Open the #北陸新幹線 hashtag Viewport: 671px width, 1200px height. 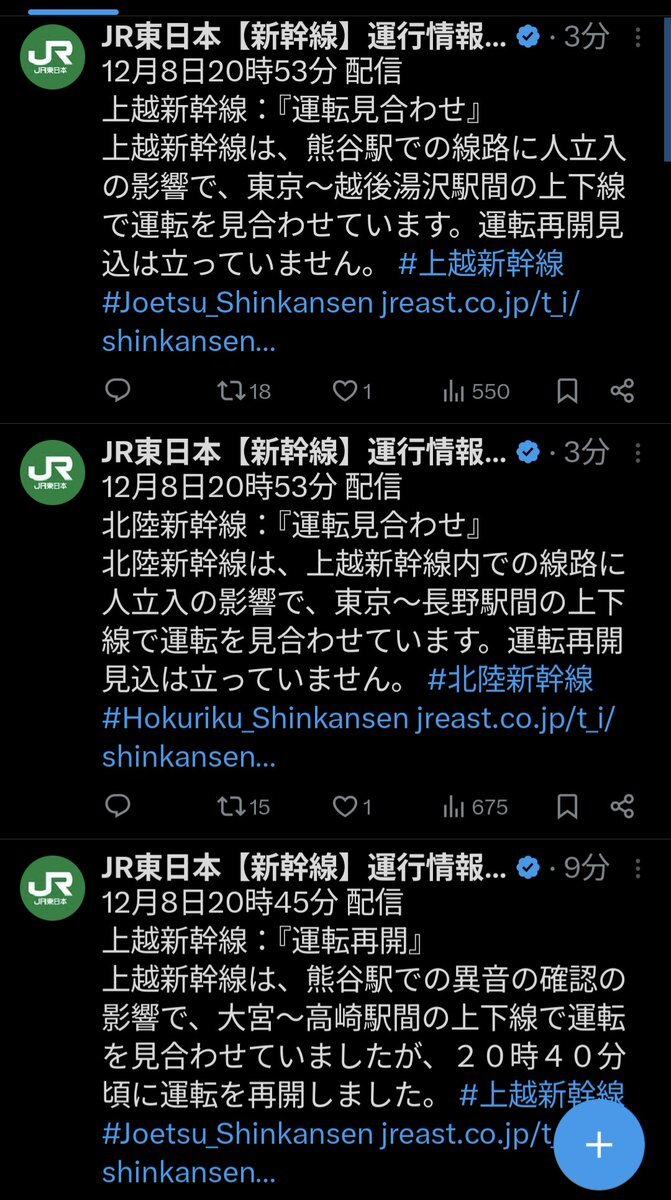(510, 680)
